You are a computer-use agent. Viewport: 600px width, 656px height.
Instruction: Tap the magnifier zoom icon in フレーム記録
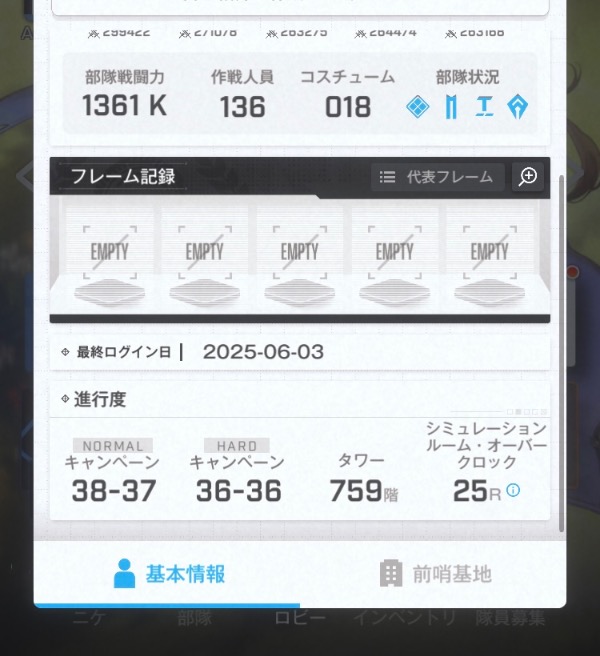[528, 177]
